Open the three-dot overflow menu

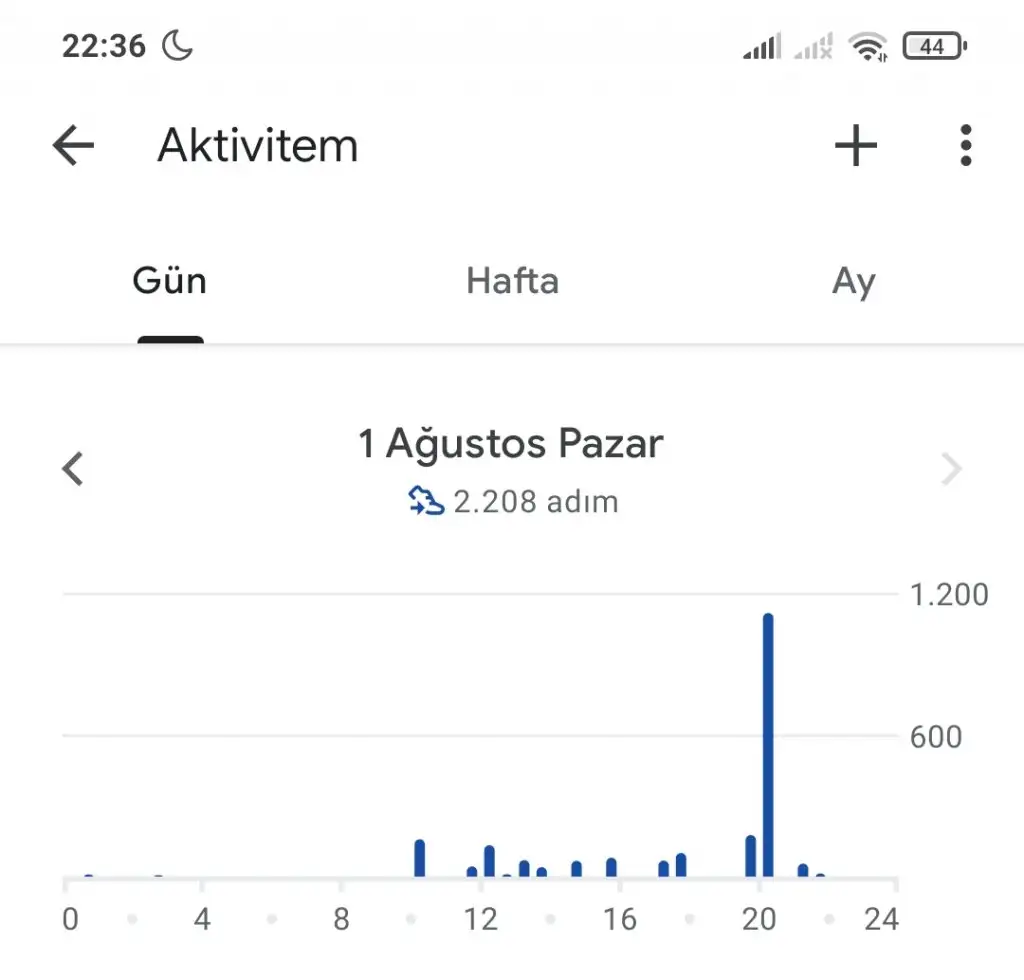965,146
